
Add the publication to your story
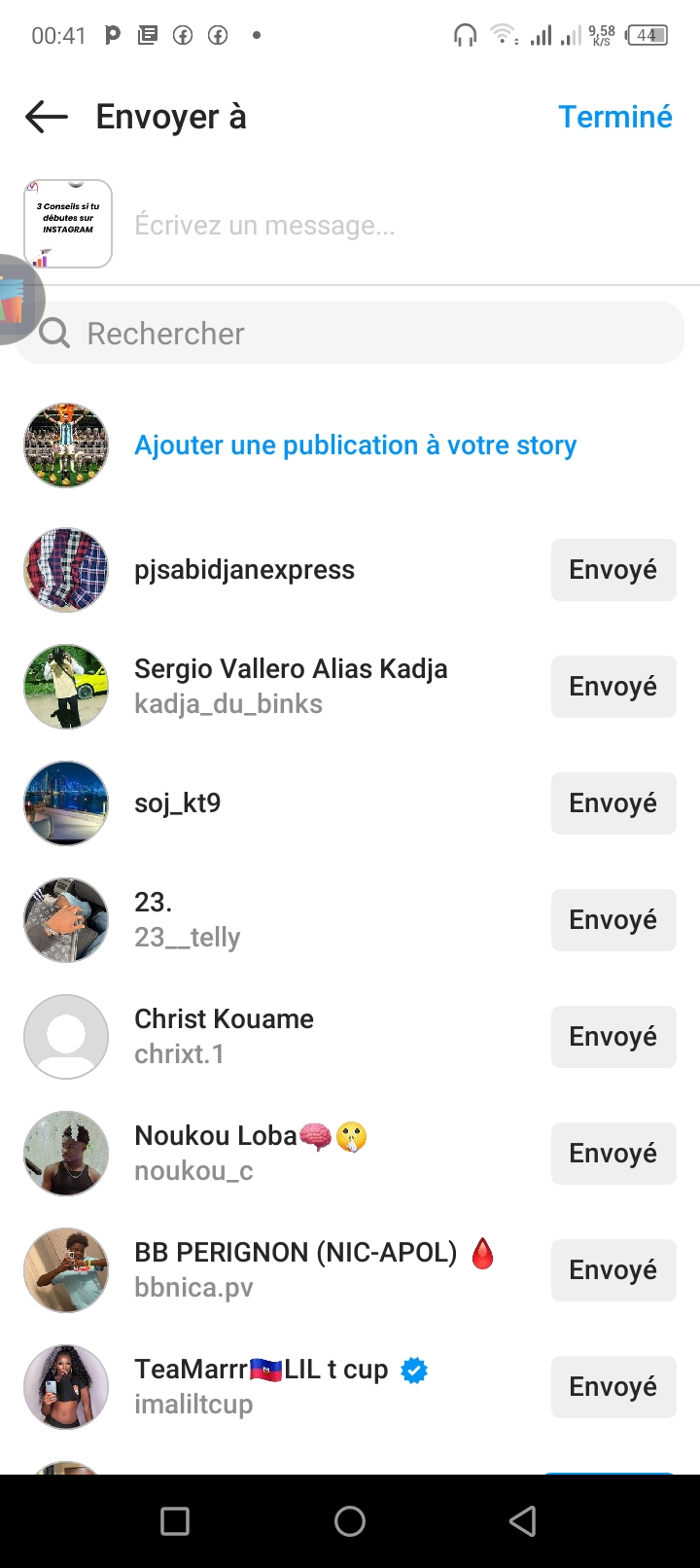(355, 445)
